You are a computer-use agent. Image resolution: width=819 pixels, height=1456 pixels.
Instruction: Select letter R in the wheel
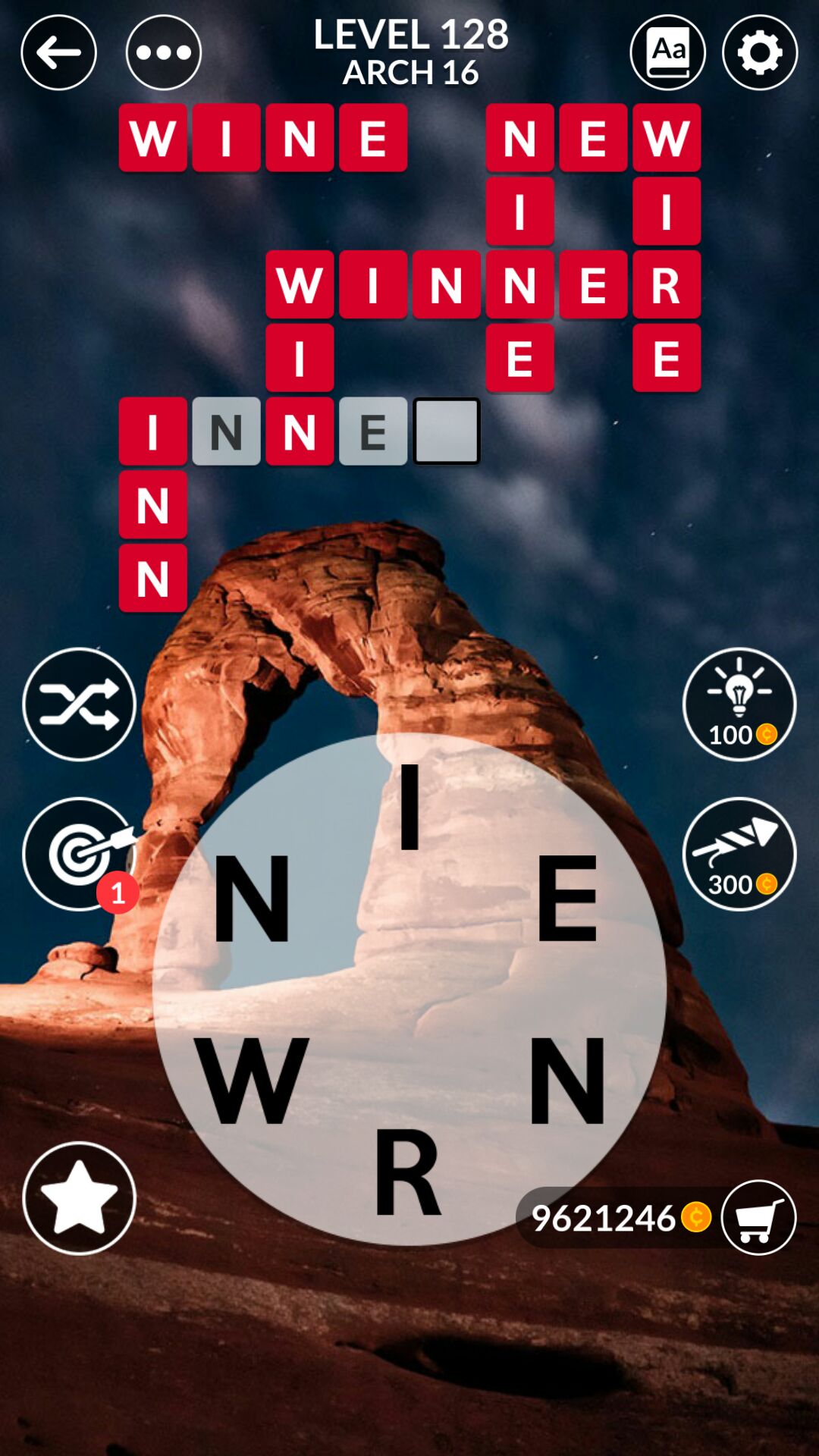407,1172
